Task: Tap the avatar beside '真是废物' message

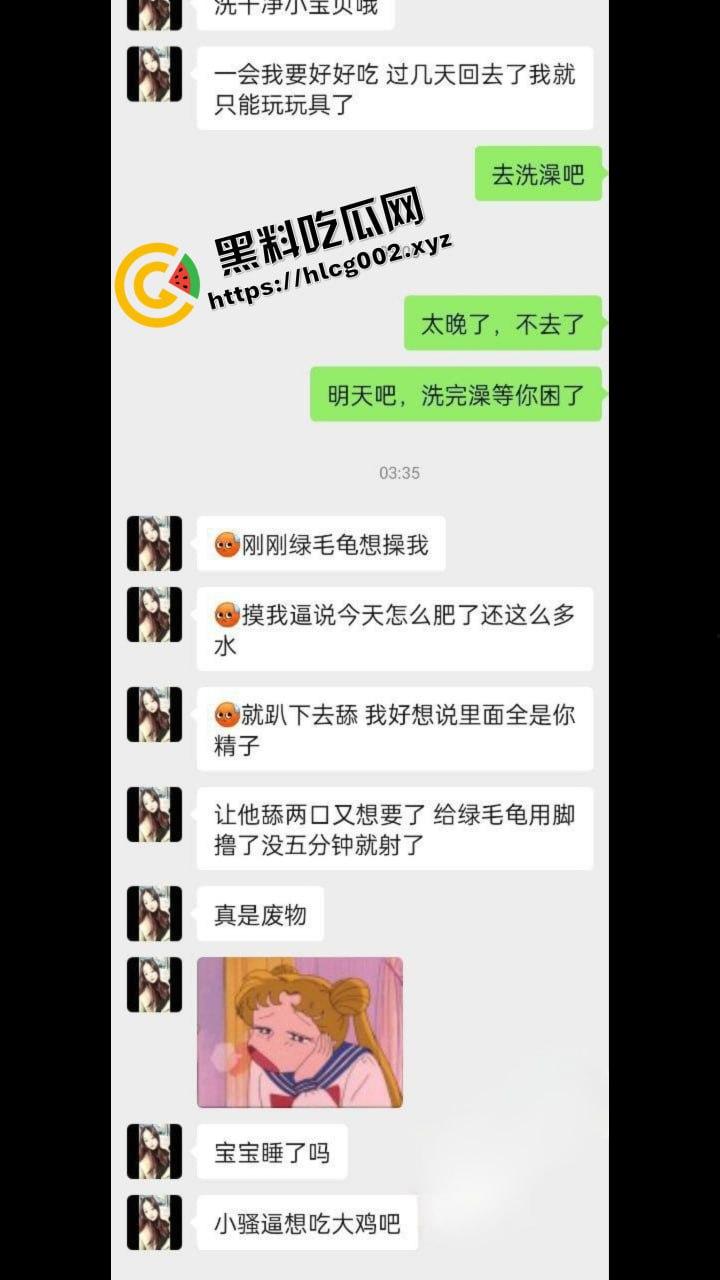Action: click(x=155, y=913)
